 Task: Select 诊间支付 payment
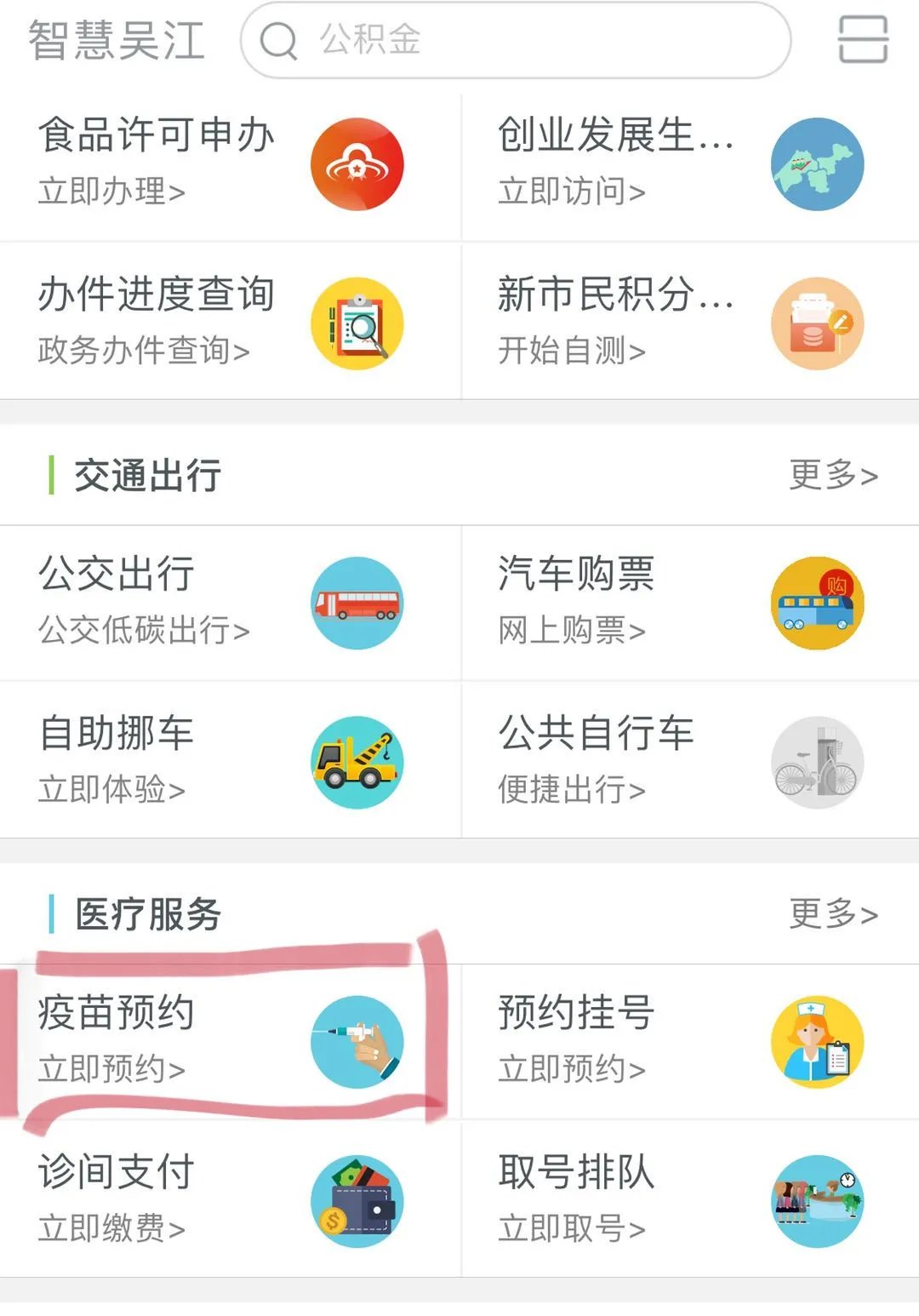pyautogui.click(x=230, y=1199)
